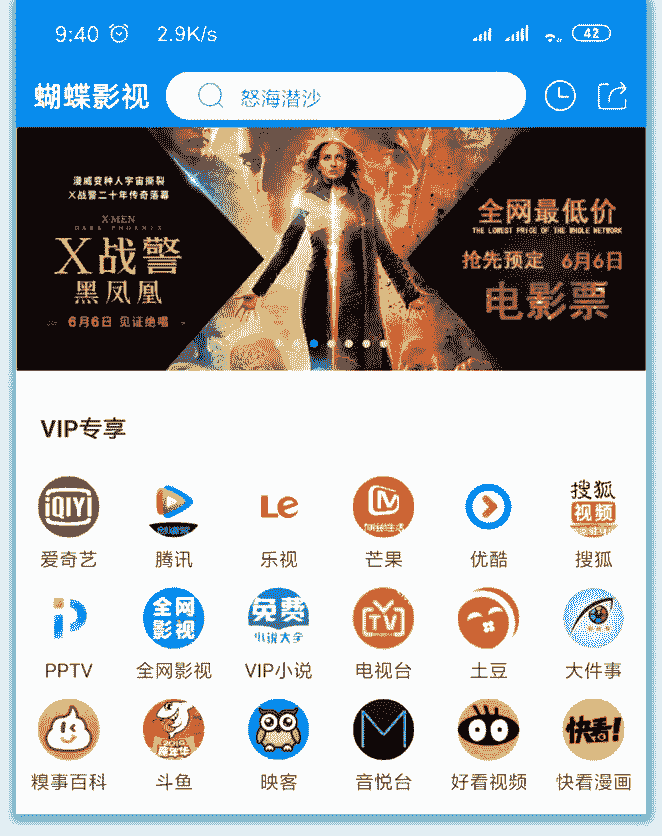Open 音悦台 music videos
The image size is (662, 836).
click(x=384, y=730)
